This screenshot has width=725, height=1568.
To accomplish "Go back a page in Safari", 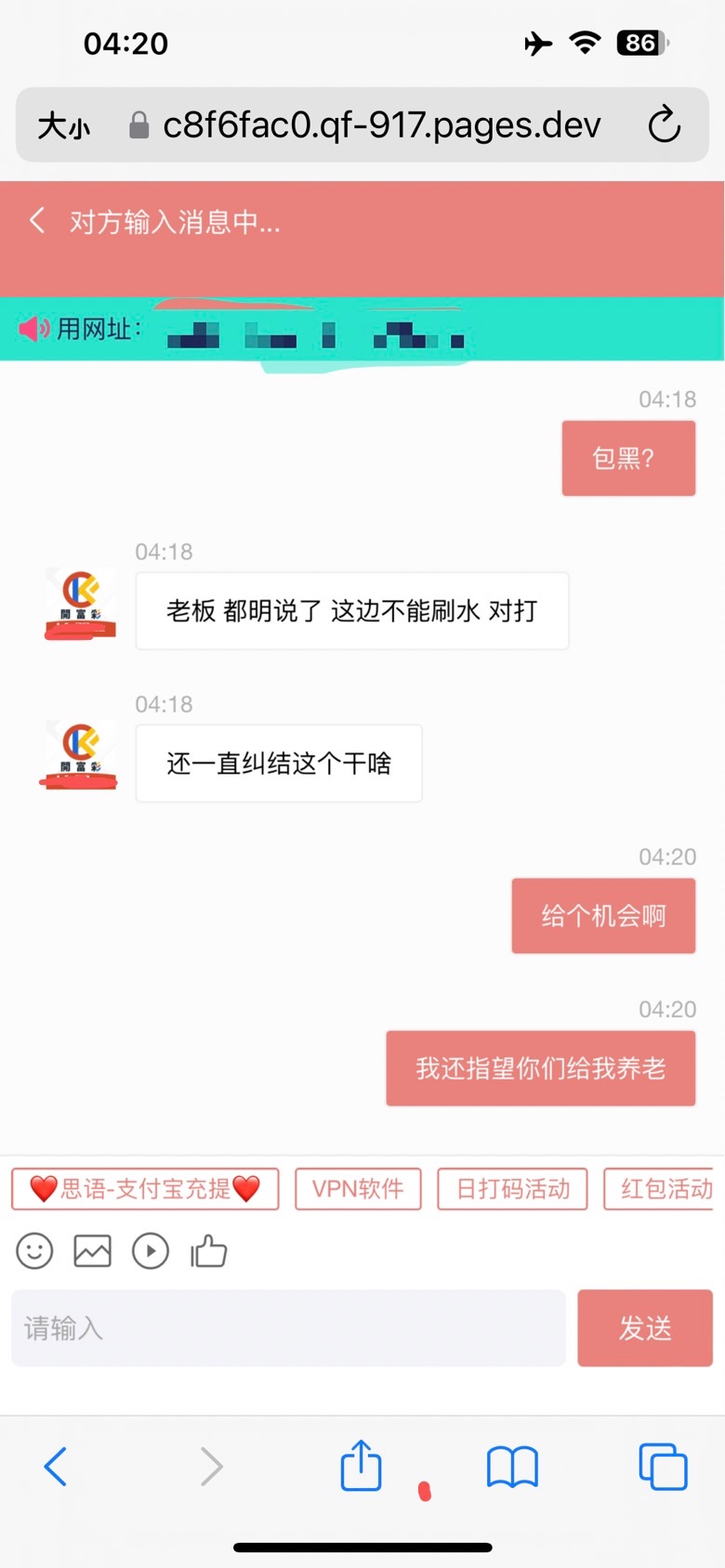I will point(56,1467).
